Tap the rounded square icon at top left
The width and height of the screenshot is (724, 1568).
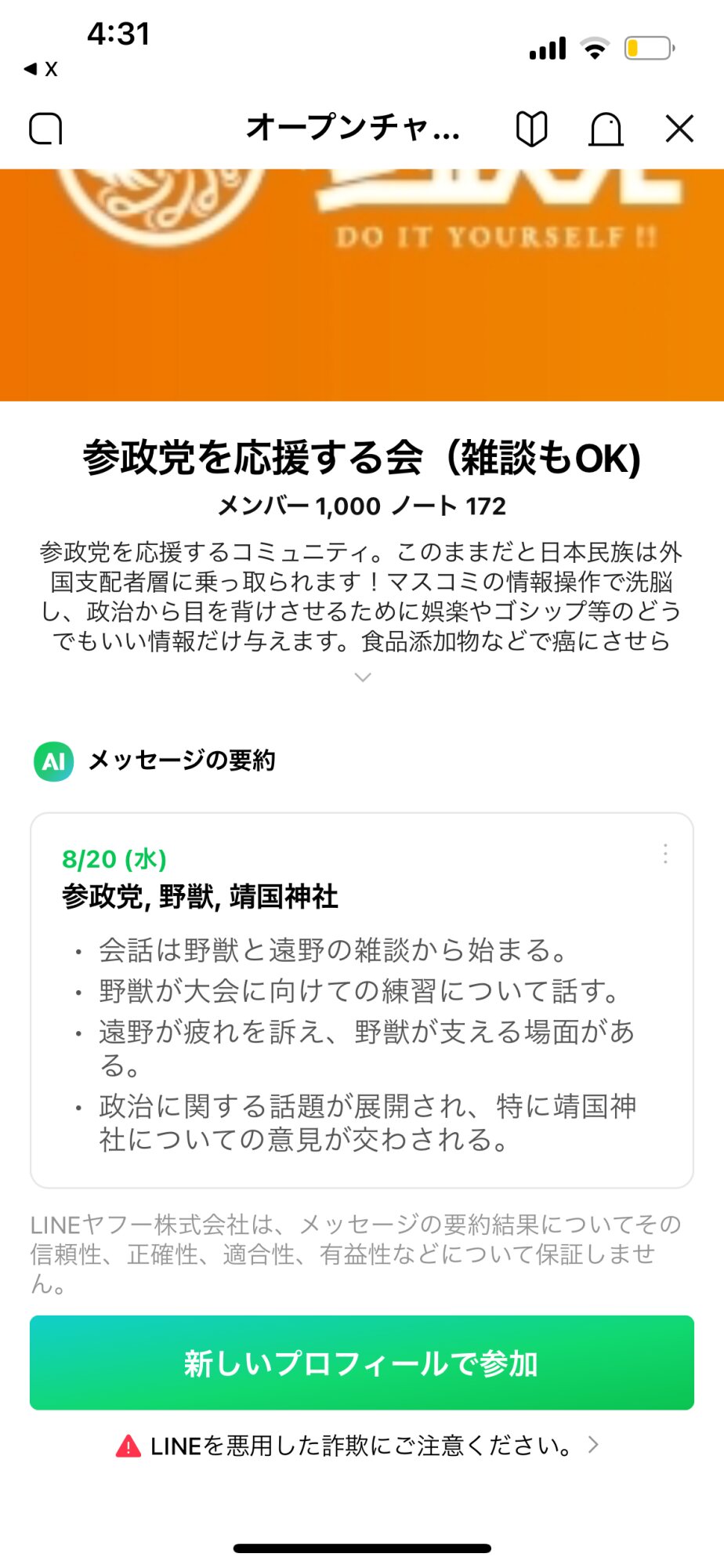click(x=45, y=129)
